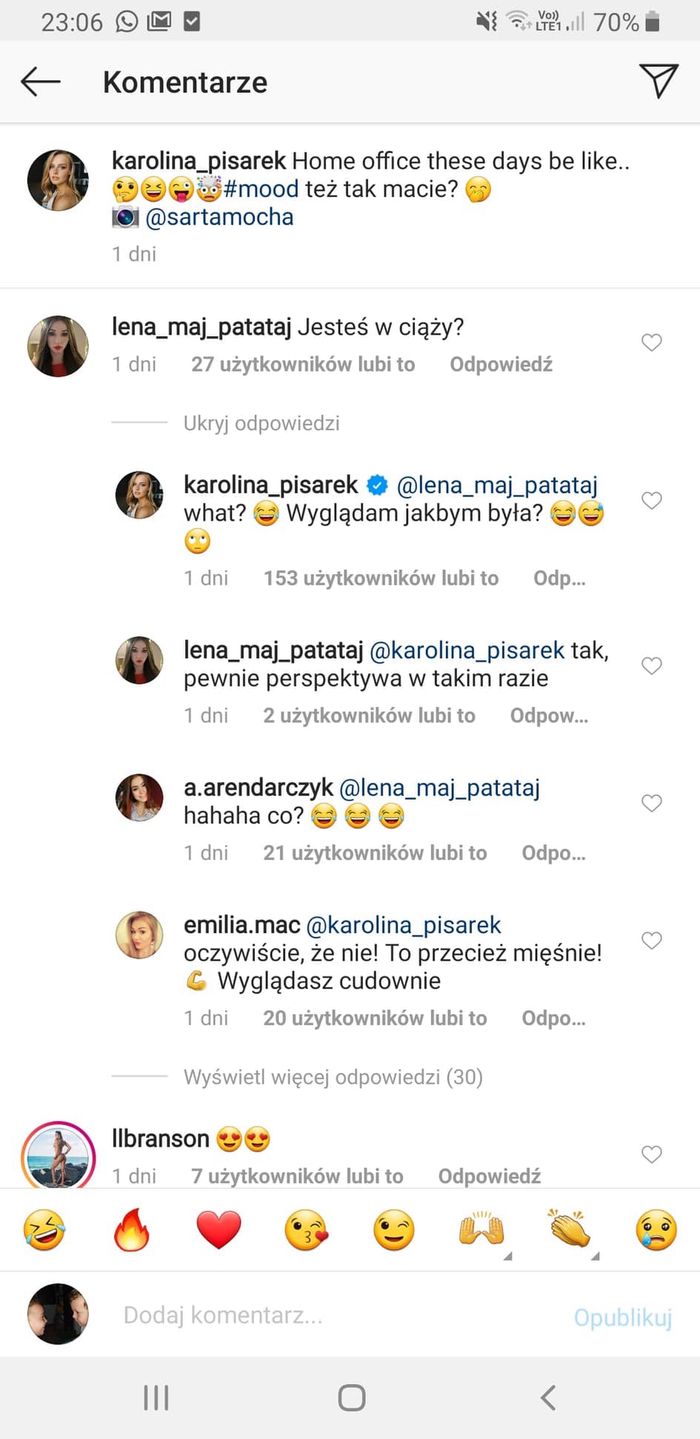Insert the red heart emoji

(219, 1231)
